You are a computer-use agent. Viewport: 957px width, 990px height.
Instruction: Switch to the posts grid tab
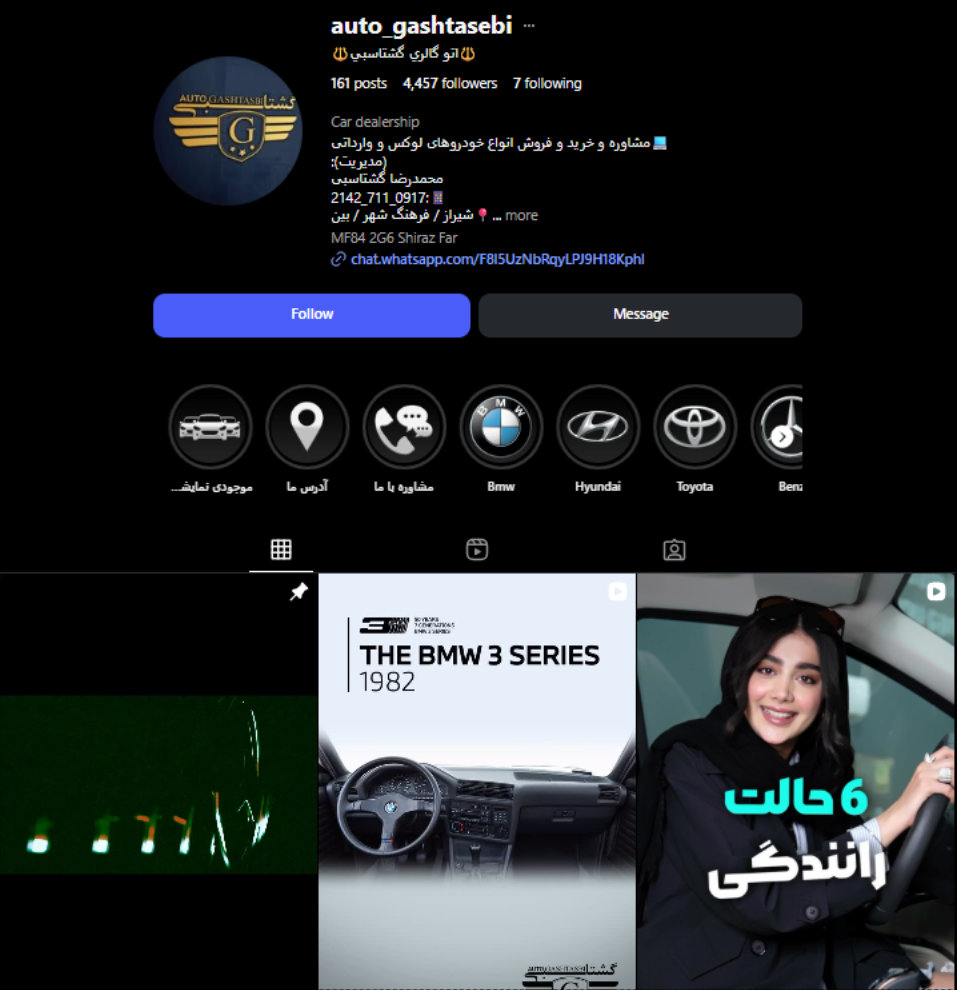(x=281, y=549)
